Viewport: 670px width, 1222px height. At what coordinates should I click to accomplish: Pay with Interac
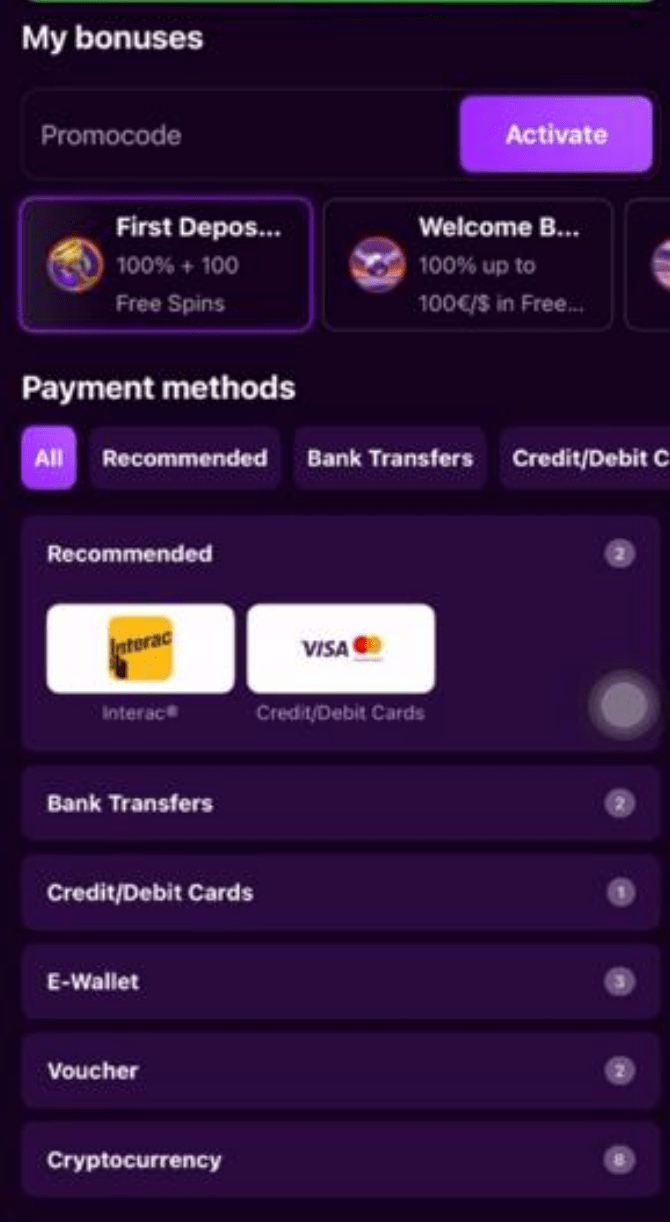(x=140, y=648)
